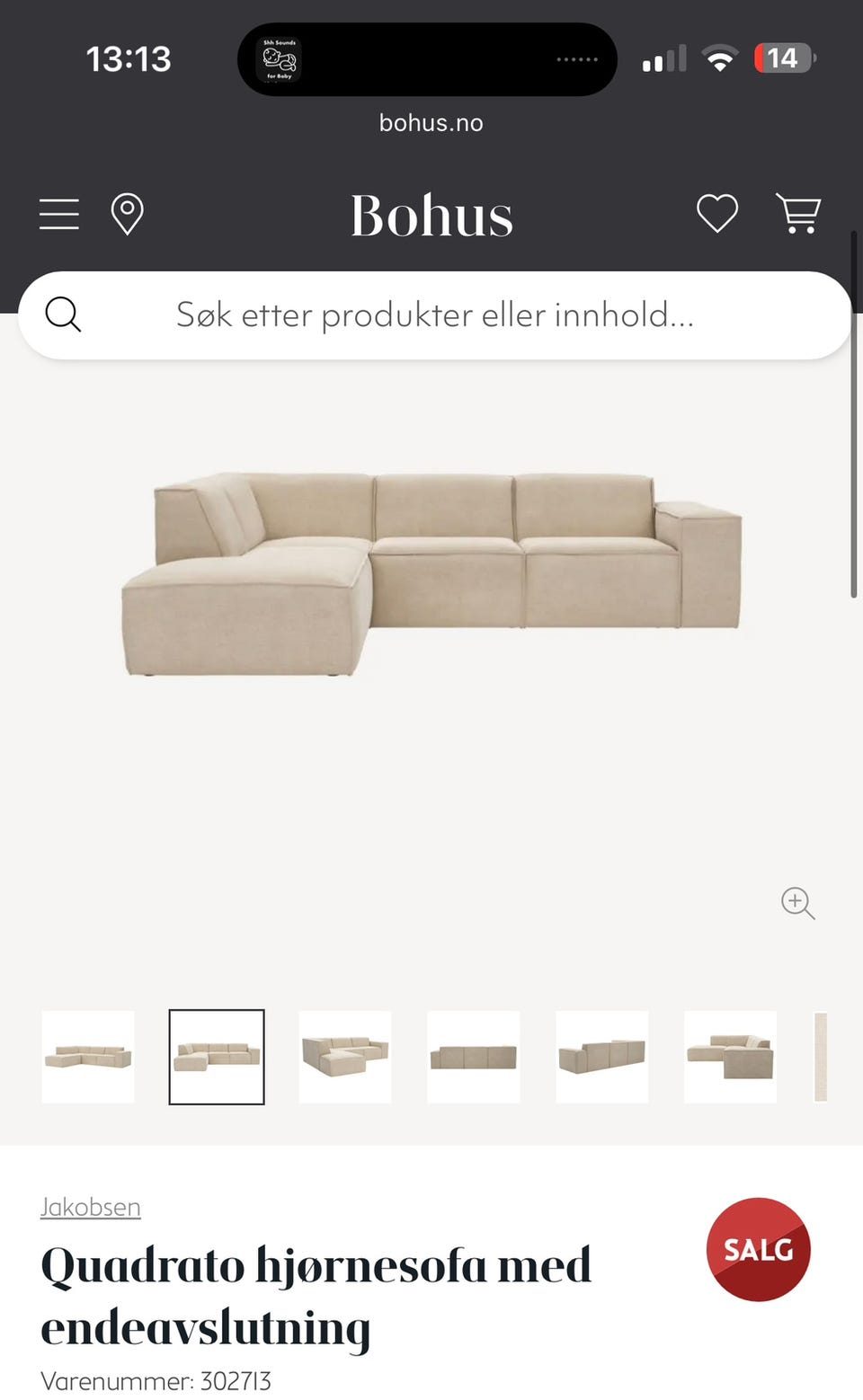The image size is (863, 1400).
Task: Open the wishlist heart icon
Action: (x=717, y=214)
